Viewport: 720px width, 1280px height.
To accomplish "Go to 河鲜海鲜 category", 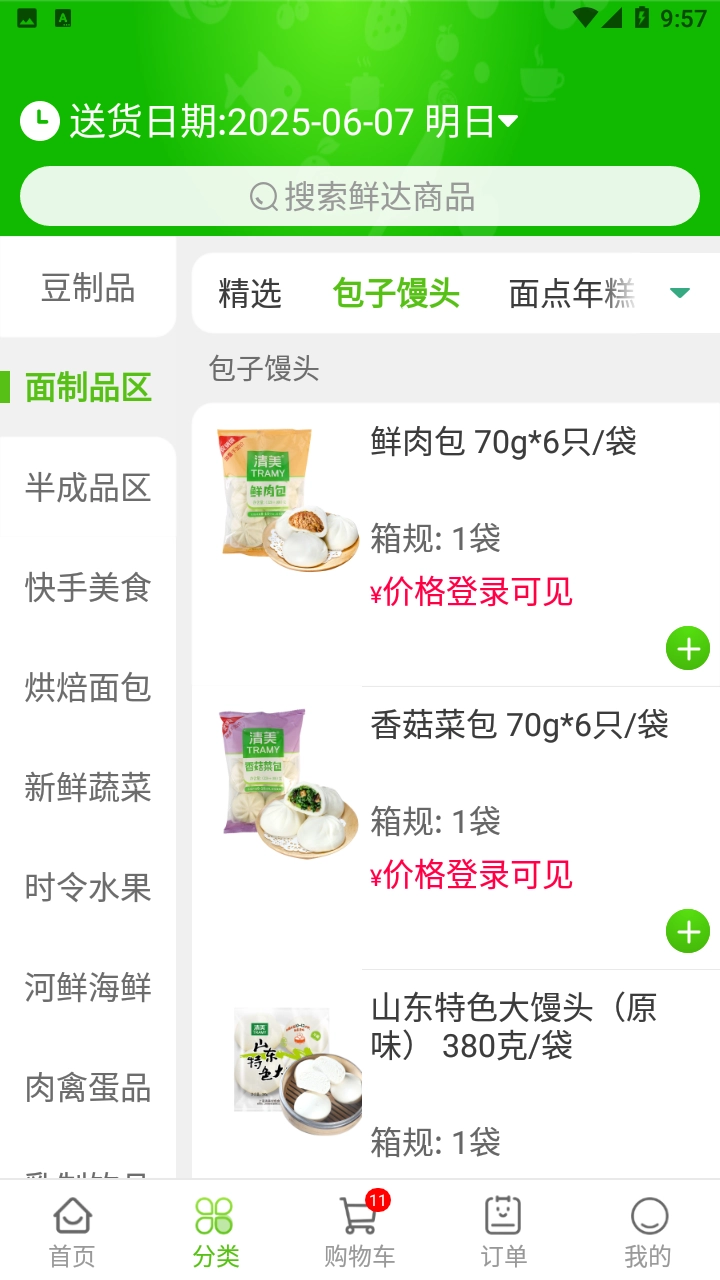I will pos(88,987).
